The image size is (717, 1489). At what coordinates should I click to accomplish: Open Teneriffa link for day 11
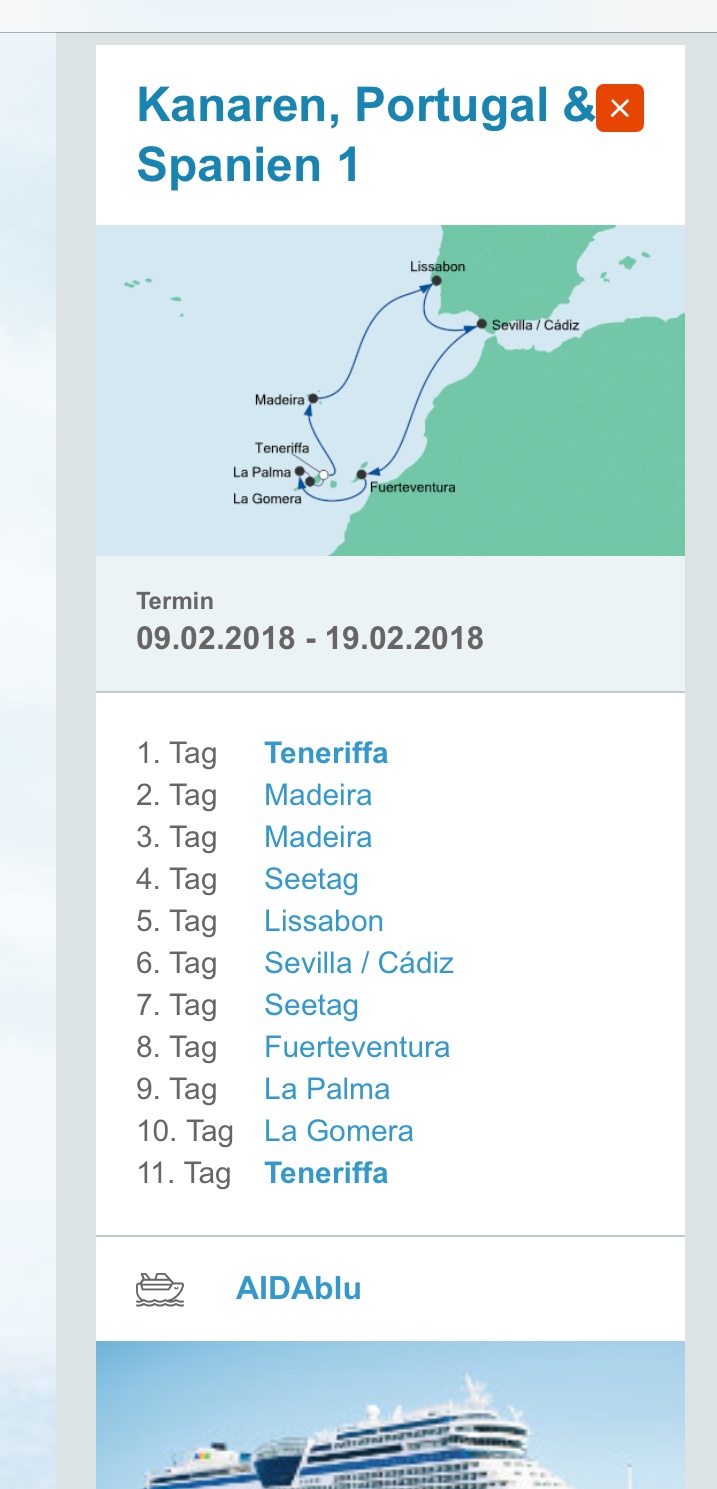point(326,1173)
